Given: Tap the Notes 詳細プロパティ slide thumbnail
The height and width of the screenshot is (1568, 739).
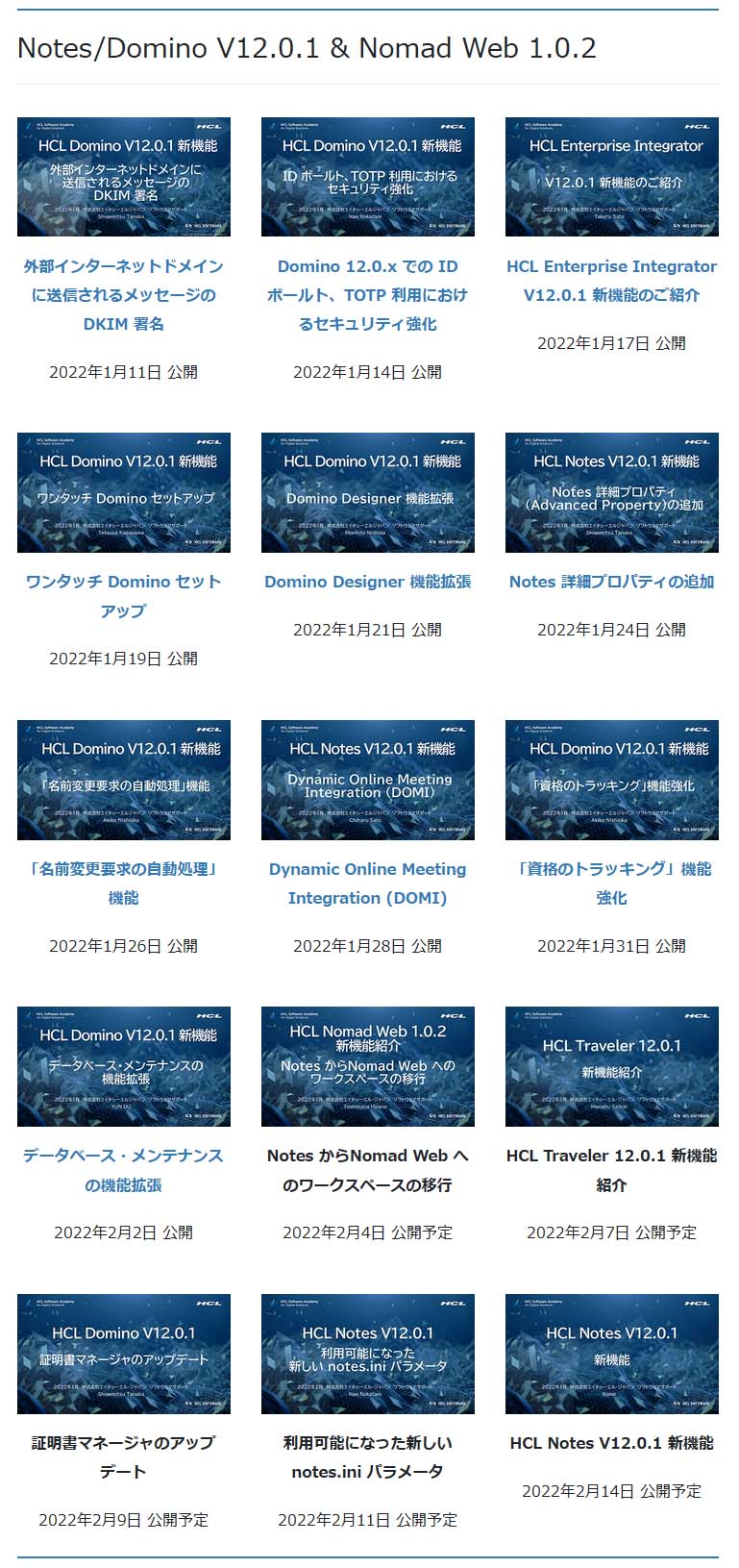Looking at the screenshot, I should click(611, 492).
